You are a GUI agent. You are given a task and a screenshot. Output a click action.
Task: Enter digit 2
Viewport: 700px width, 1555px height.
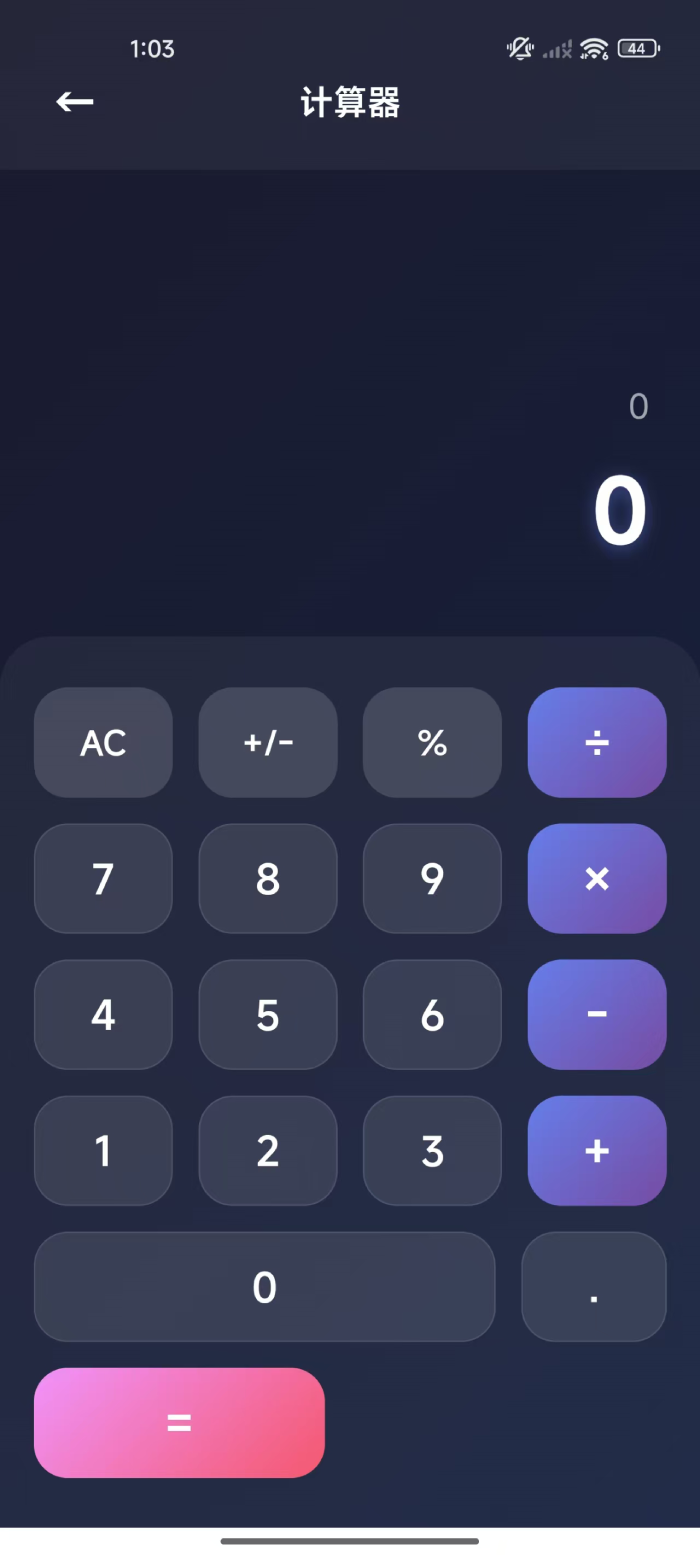(268, 1151)
